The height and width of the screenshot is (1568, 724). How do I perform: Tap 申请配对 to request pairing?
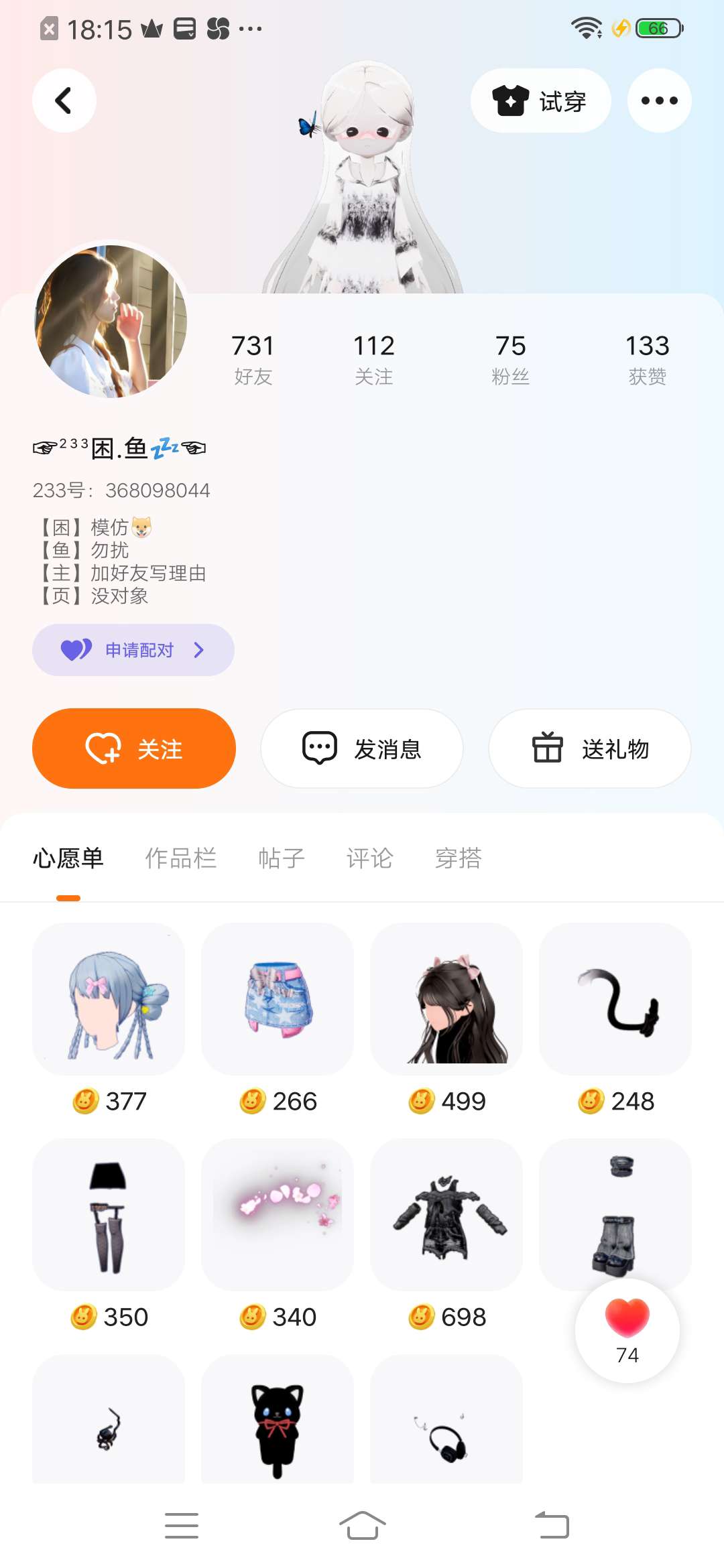pos(133,649)
